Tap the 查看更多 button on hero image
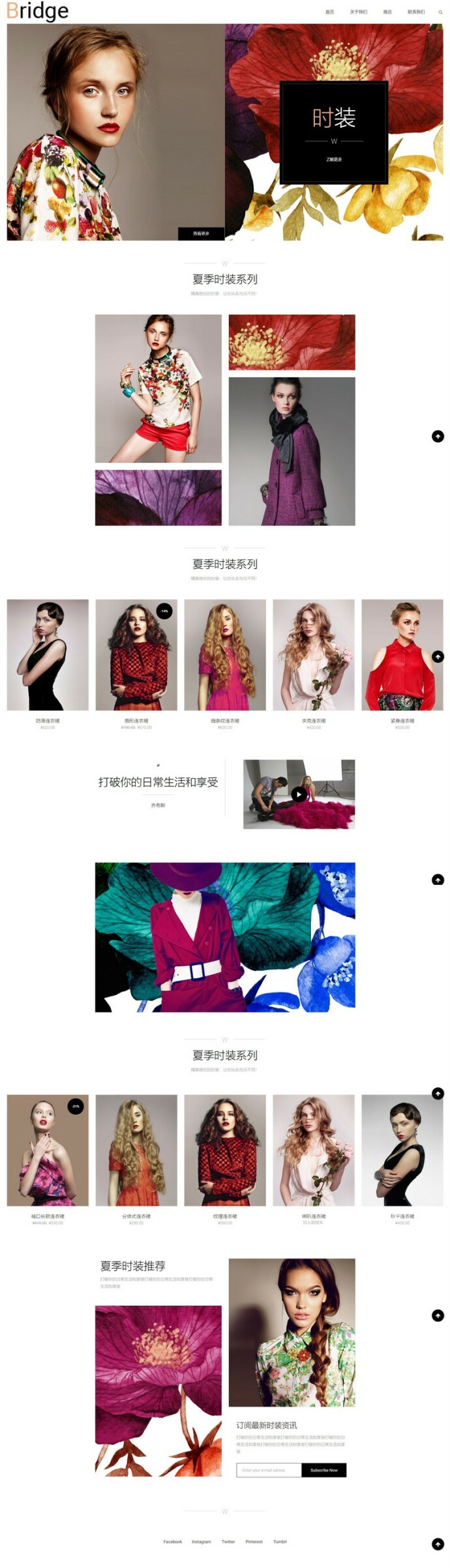 (x=201, y=233)
